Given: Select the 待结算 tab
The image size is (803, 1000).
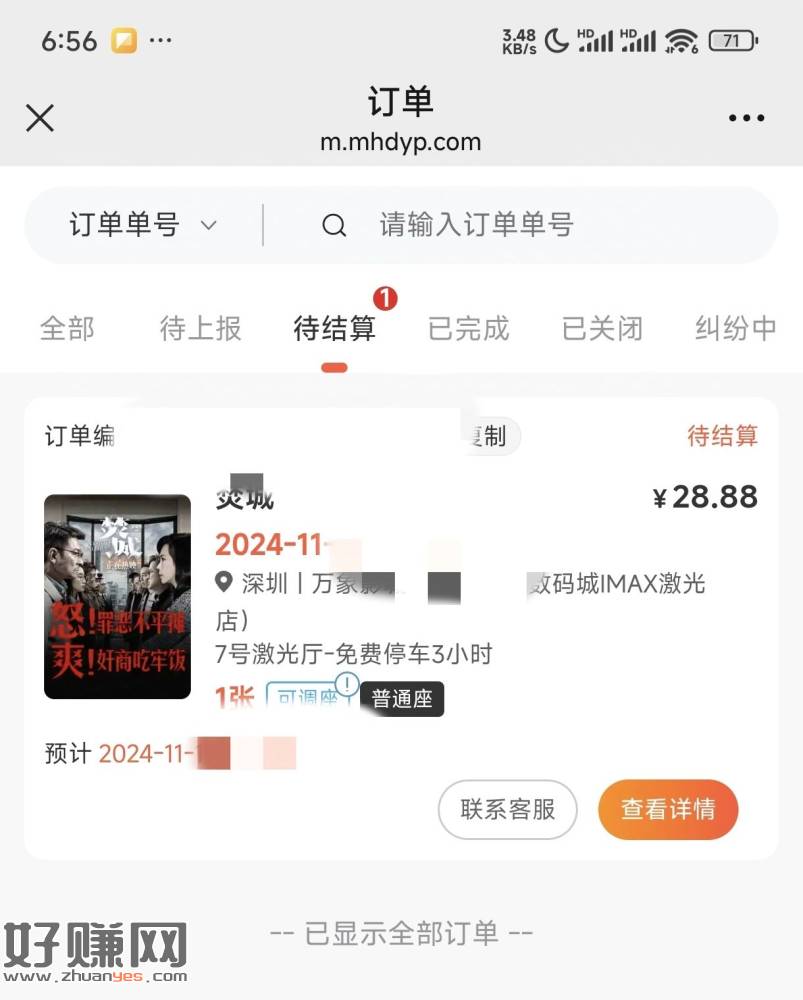Looking at the screenshot, I should point(334,328).
